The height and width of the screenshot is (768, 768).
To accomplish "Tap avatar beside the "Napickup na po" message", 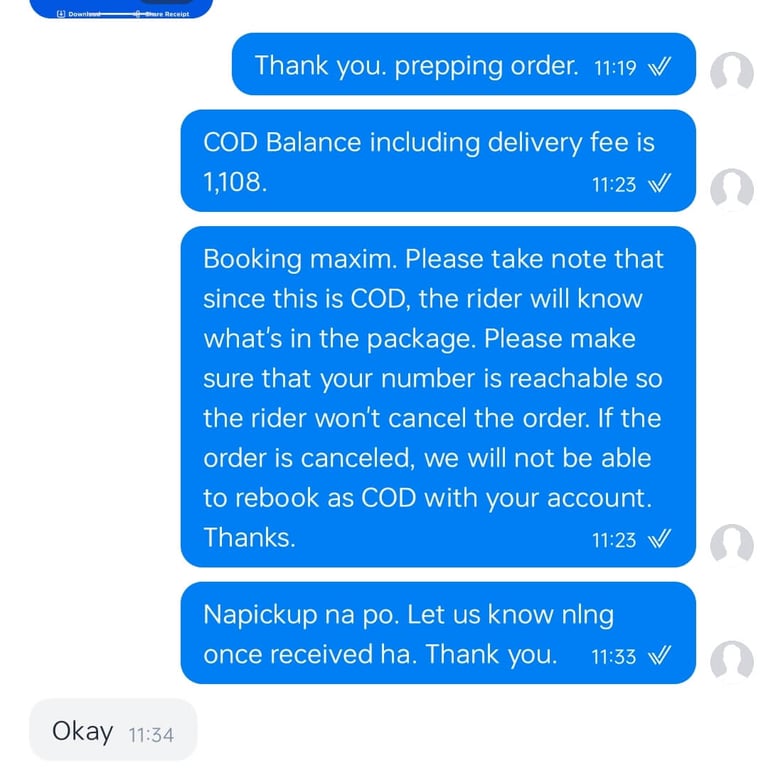I will pos(731,660).
